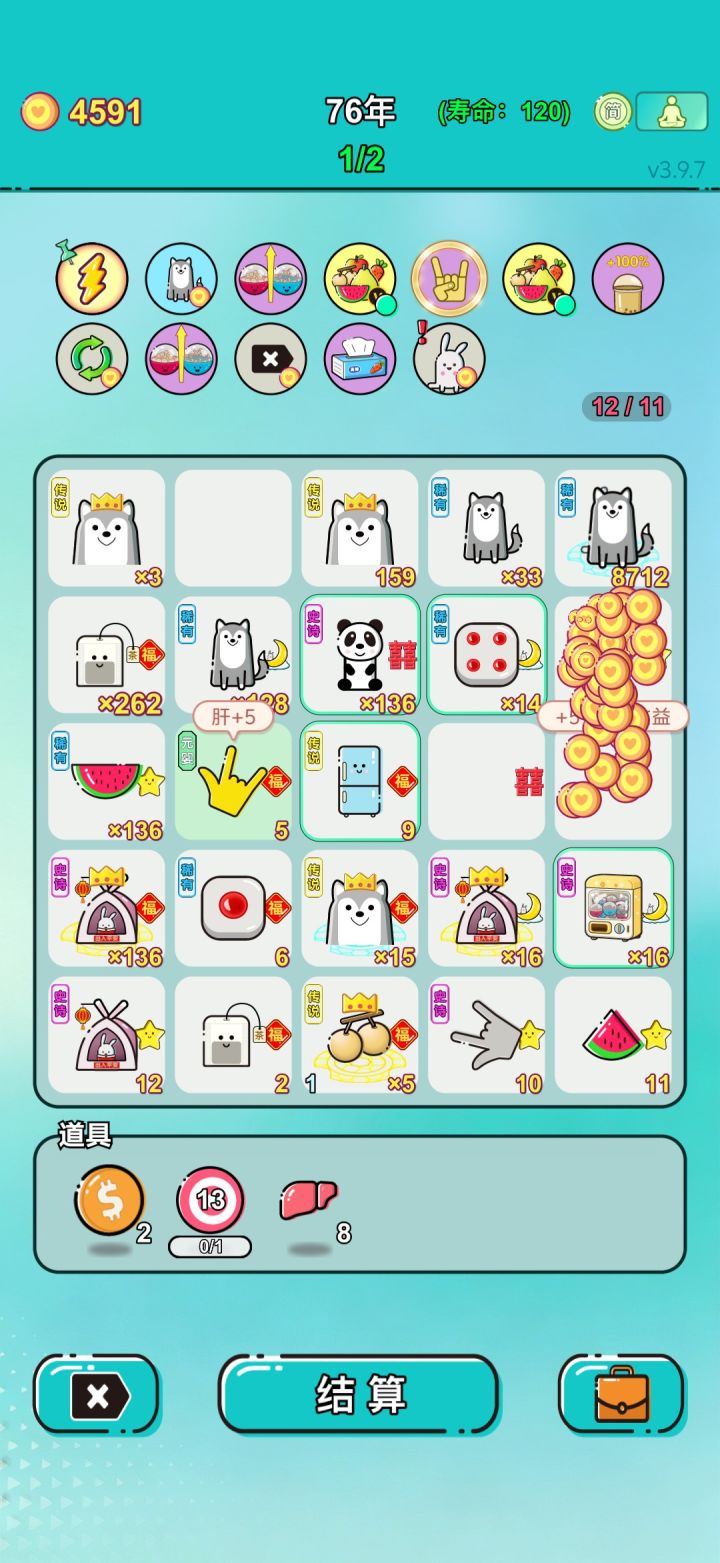This screenshot has width=720, height=1563.
Task: Use the gold dollar coin item
Action: click(x=110, y=1200)
